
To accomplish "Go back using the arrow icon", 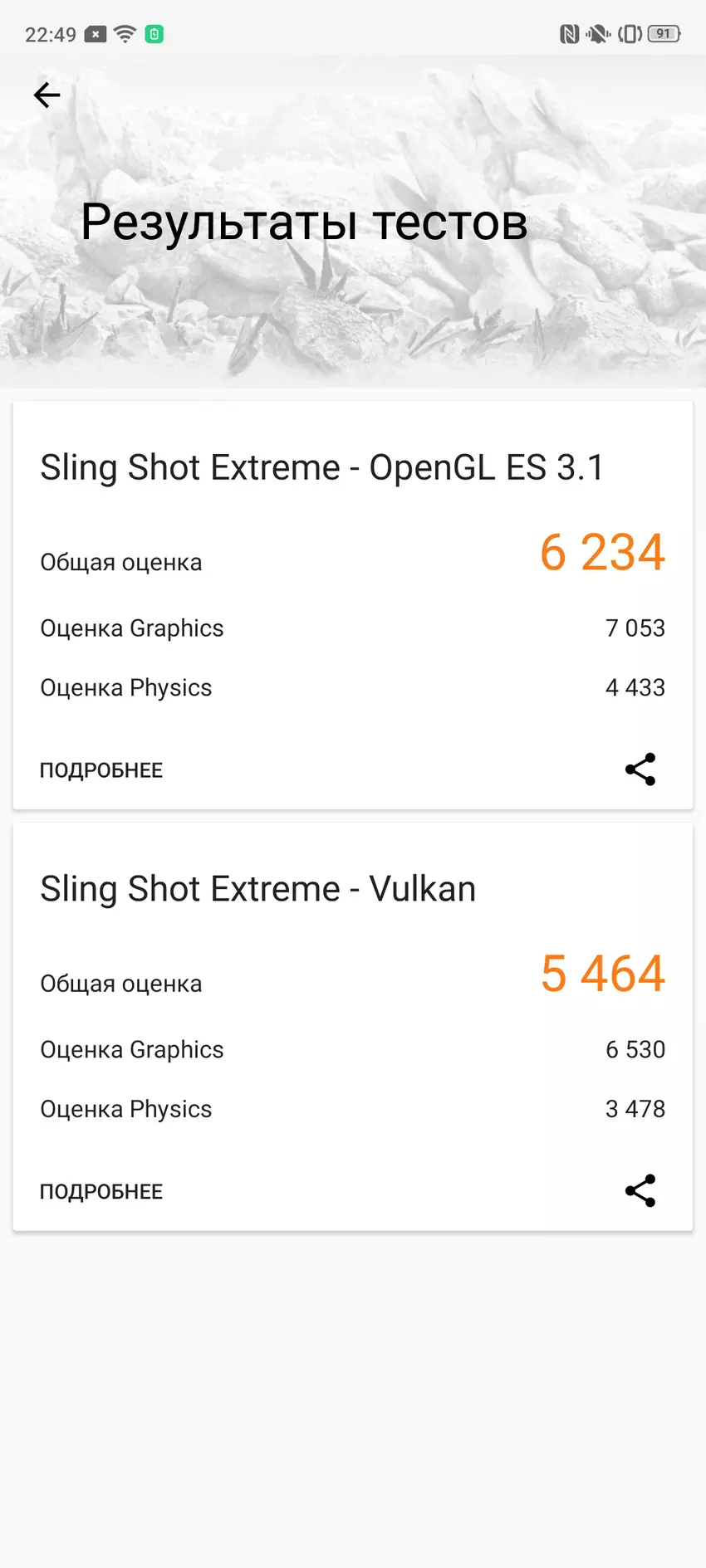I will 47,95.
